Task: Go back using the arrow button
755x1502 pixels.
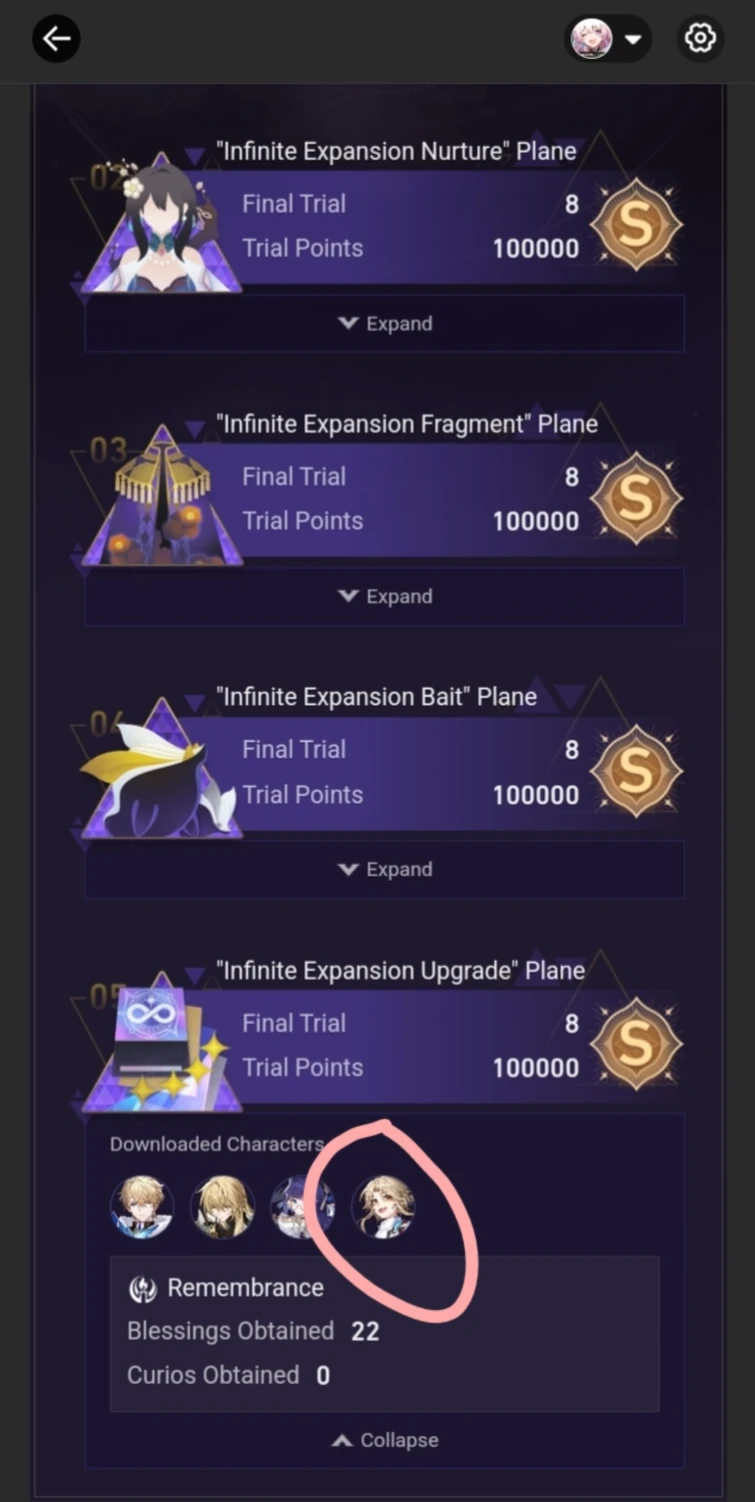Action: click(56, 39)
